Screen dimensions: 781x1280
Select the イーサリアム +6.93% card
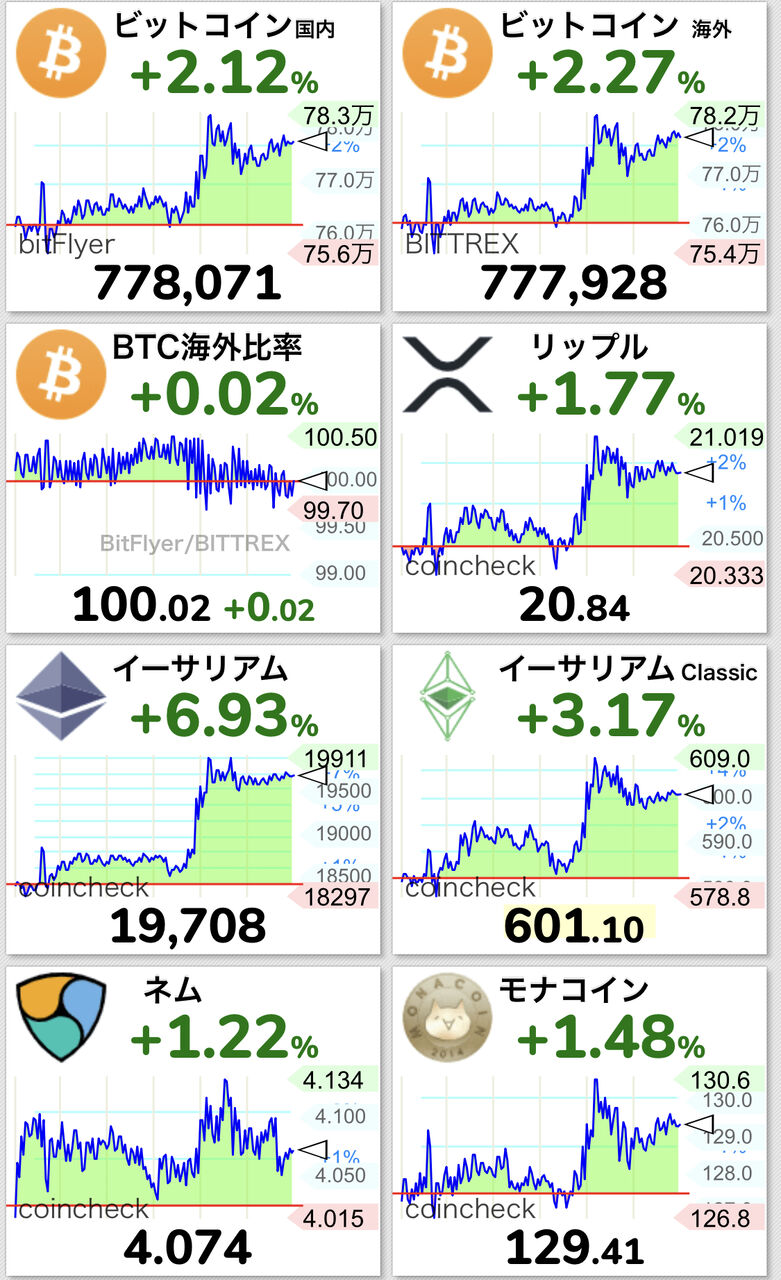[x=193, y=800]
